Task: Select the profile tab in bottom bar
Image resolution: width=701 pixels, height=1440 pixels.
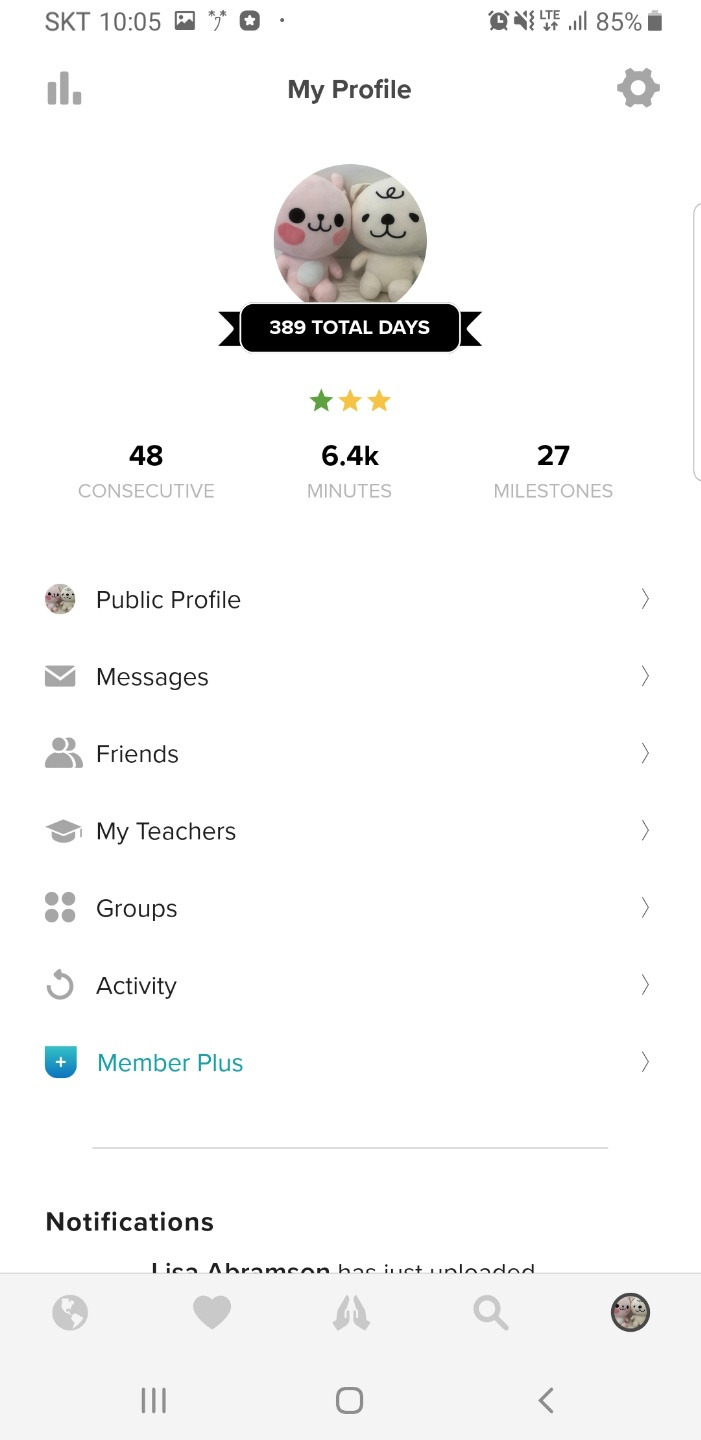Action: [x=630, y=1312]
